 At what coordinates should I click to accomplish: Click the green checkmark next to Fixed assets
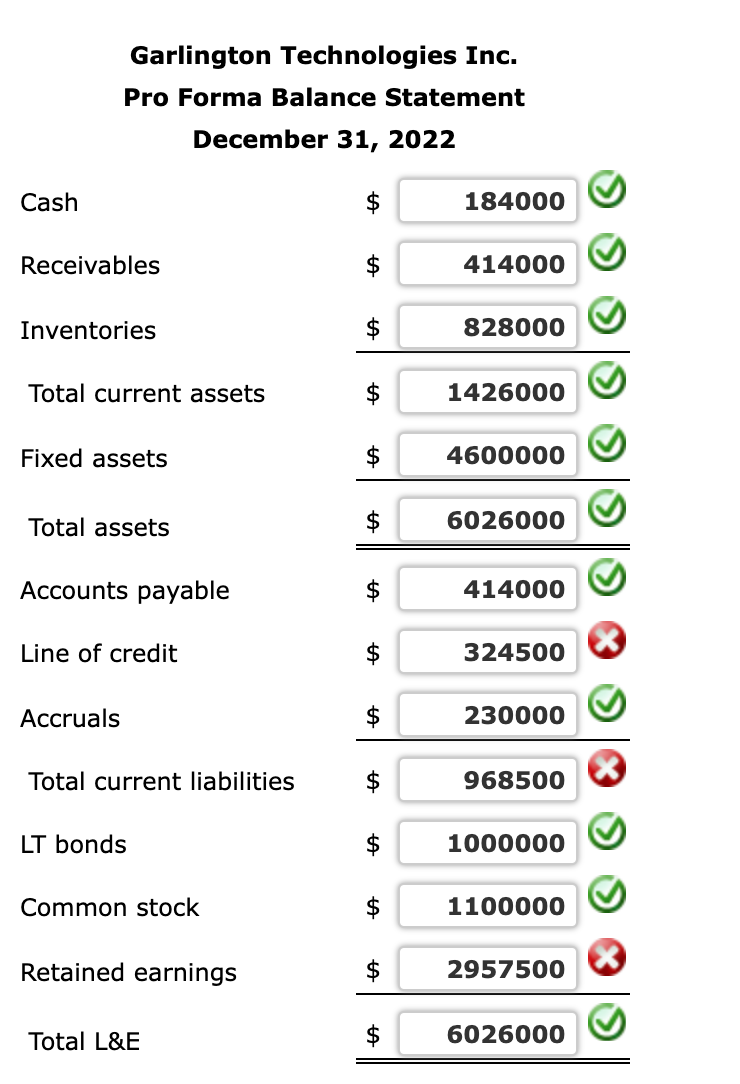[606, 445]
